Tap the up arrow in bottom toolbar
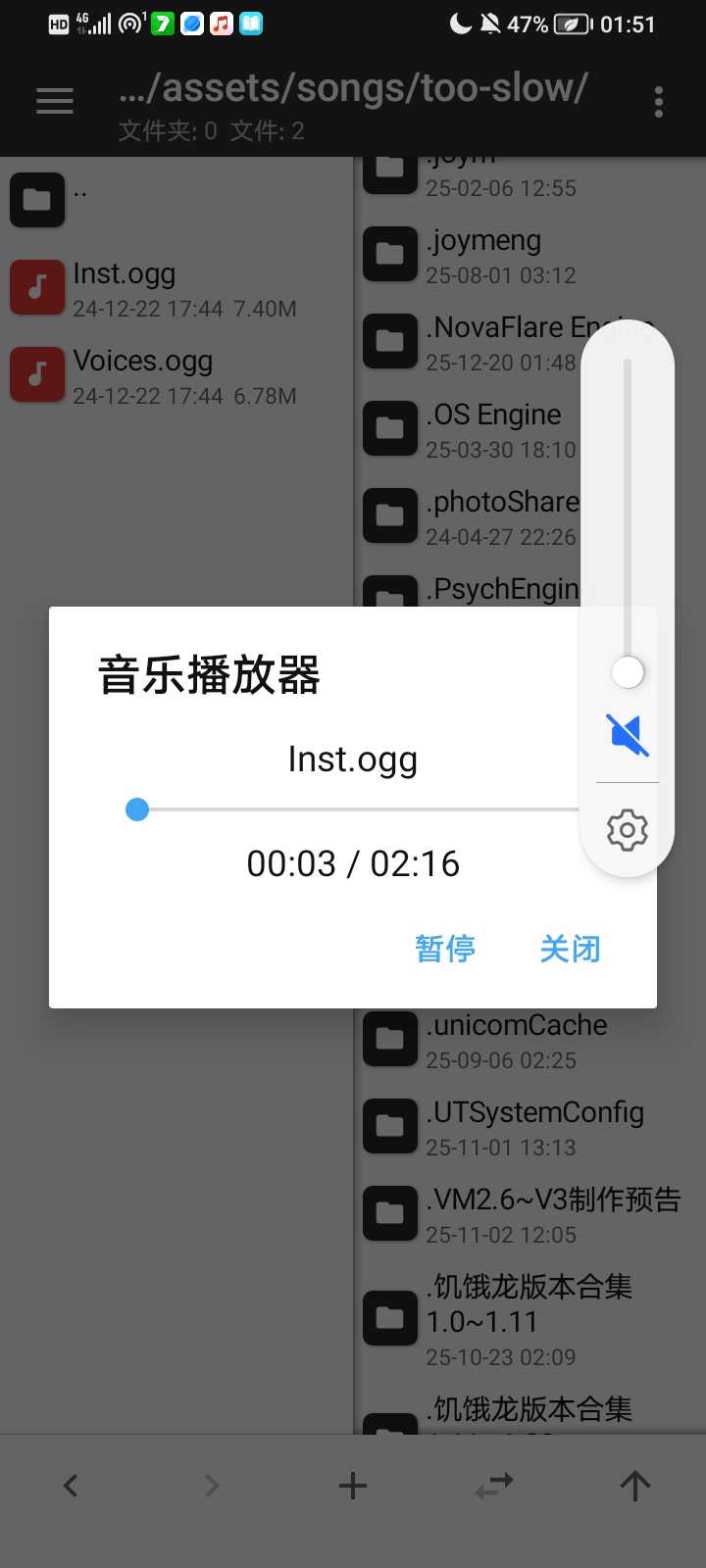Image resolution: width=706 pixels, height=1568 pixels. coord(635,1486)
